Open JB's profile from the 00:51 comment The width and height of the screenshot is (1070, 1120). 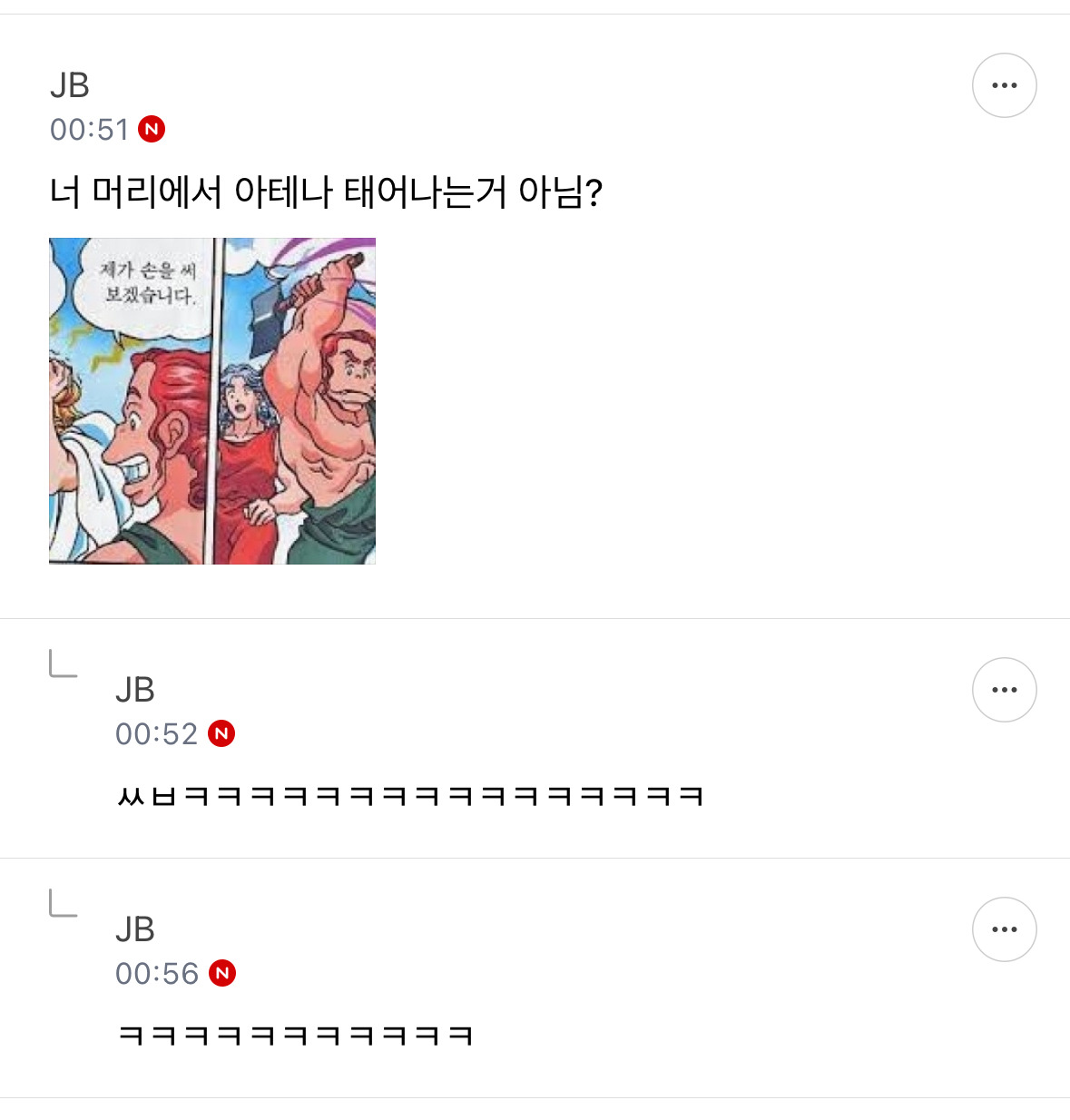(x=70, y=85)
